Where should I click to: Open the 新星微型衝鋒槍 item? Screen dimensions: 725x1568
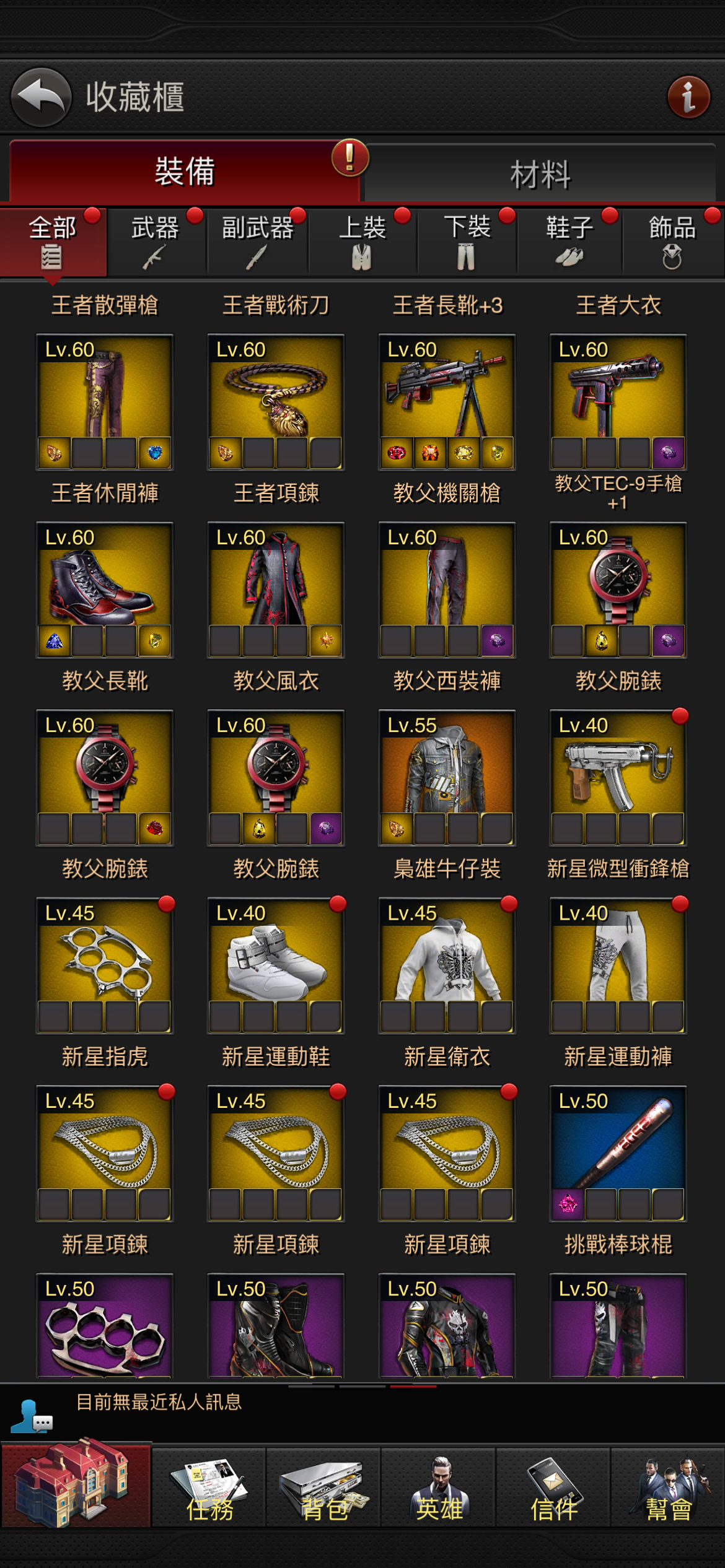[x=618, y=777]
